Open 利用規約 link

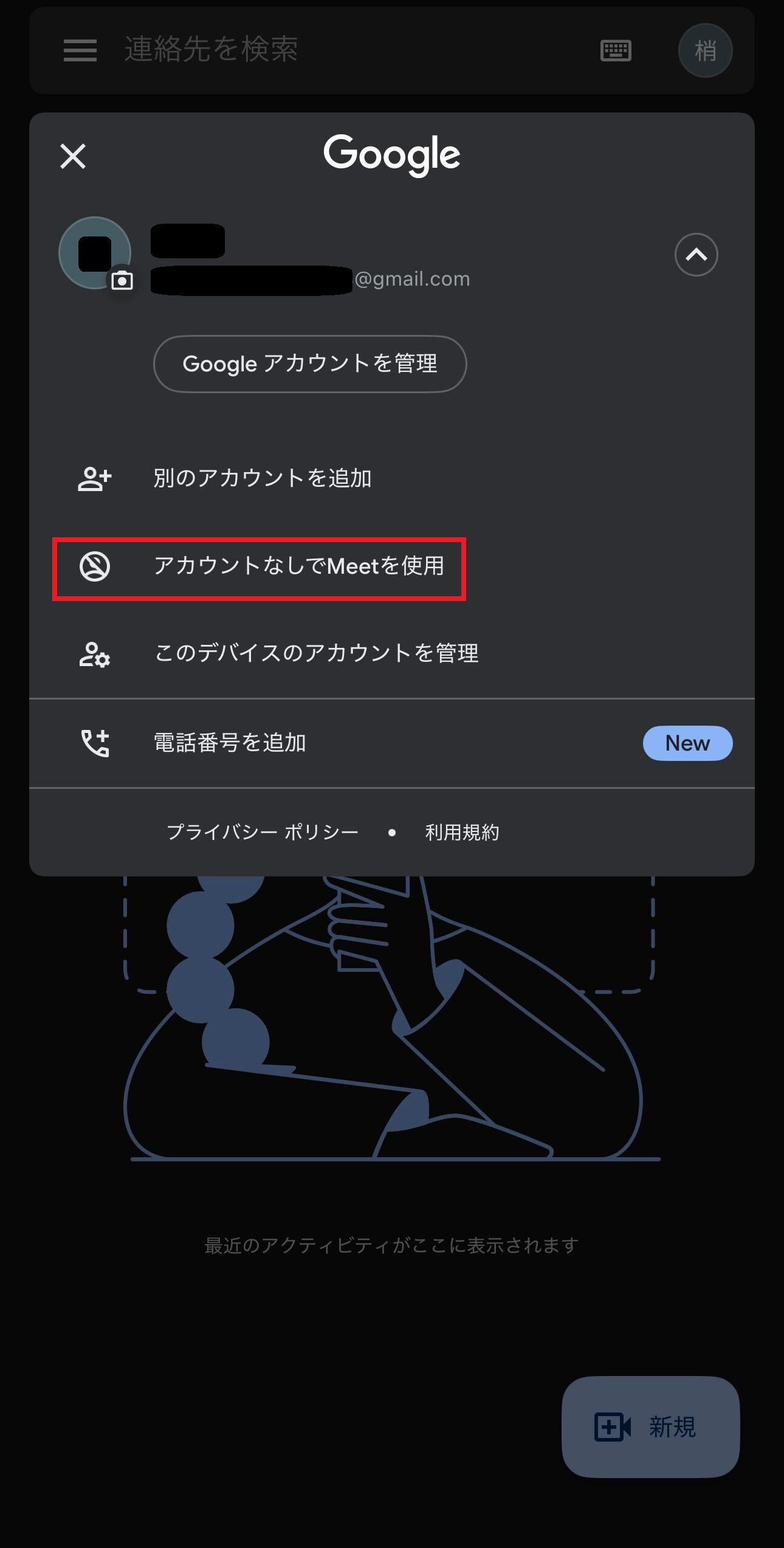point(462,832)
